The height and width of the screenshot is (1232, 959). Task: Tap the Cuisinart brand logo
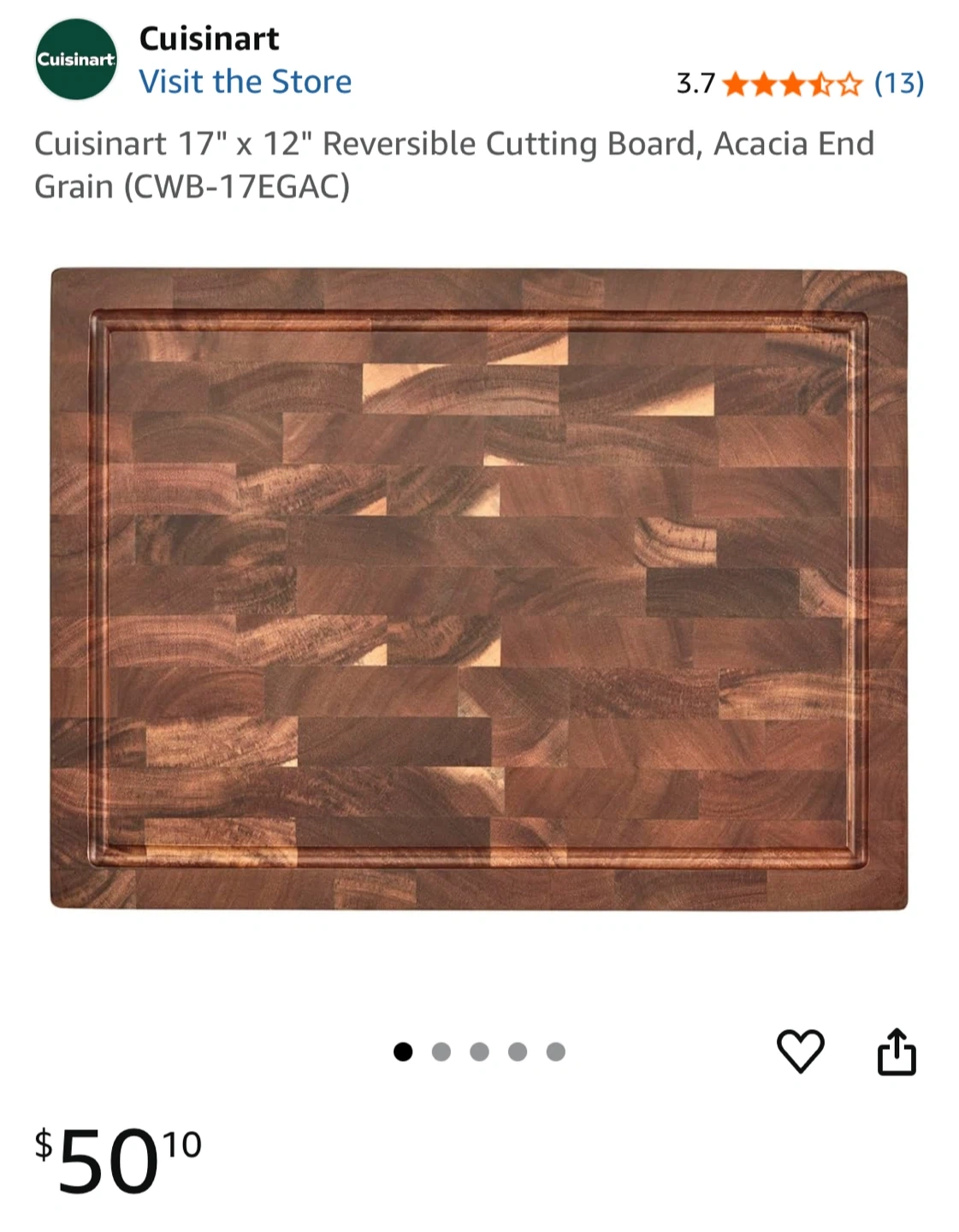[x=76, y=59]
